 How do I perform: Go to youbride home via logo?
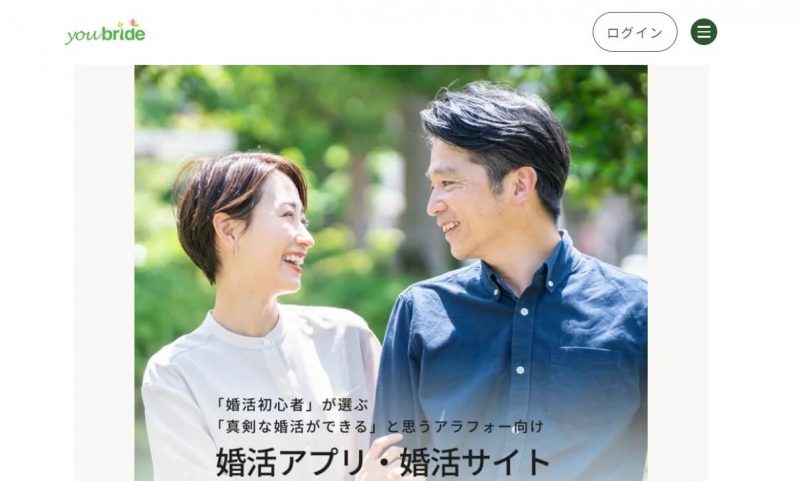coord(105,32)
